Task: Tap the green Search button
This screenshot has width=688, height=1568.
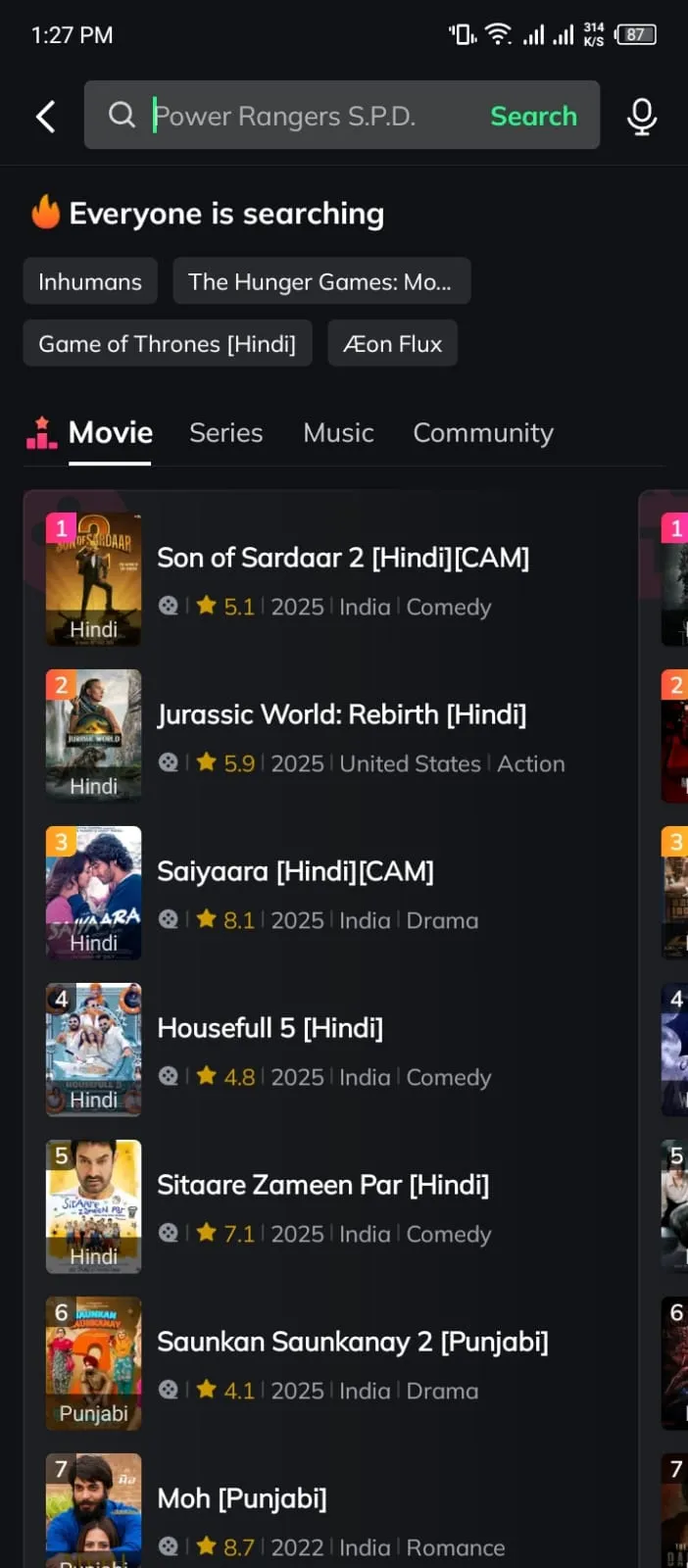Action: (533, 116)
